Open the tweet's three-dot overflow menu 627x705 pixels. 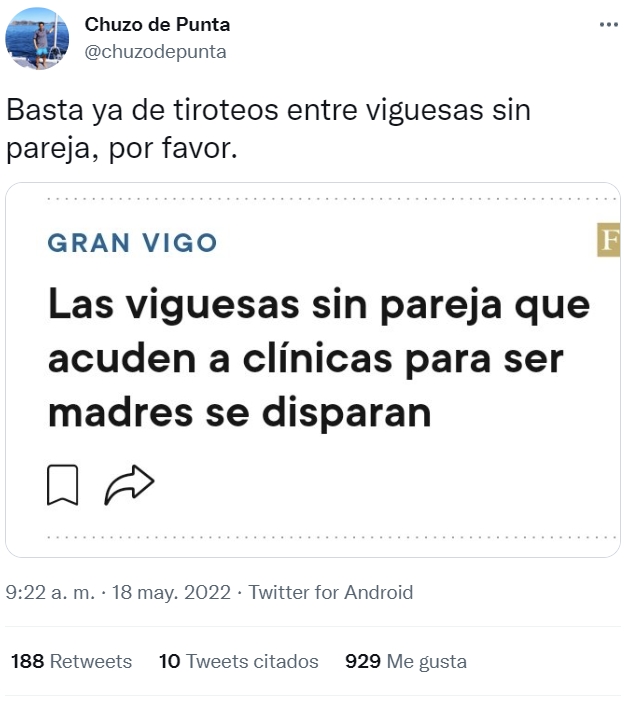click(x=608, y=24)
